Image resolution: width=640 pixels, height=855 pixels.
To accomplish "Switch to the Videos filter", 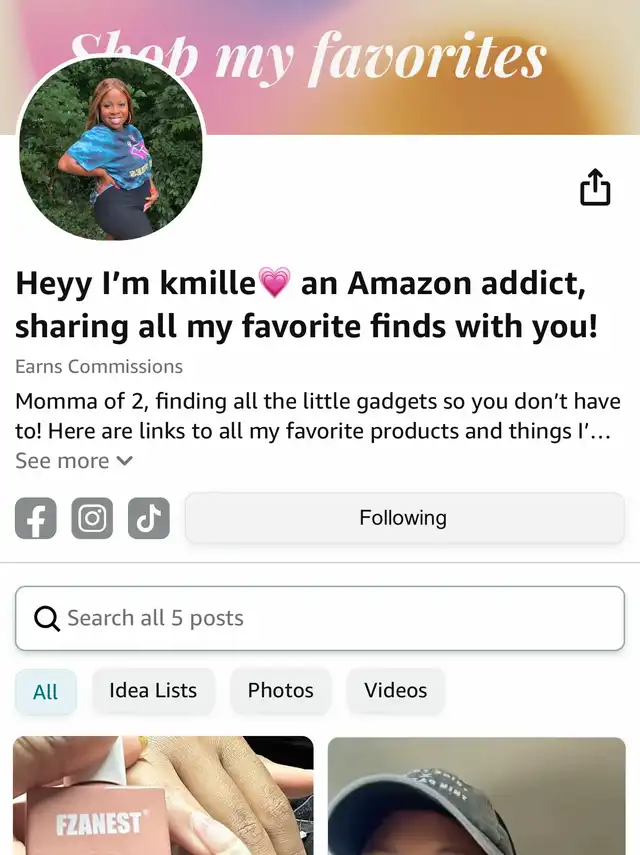I will pos(395,690).
